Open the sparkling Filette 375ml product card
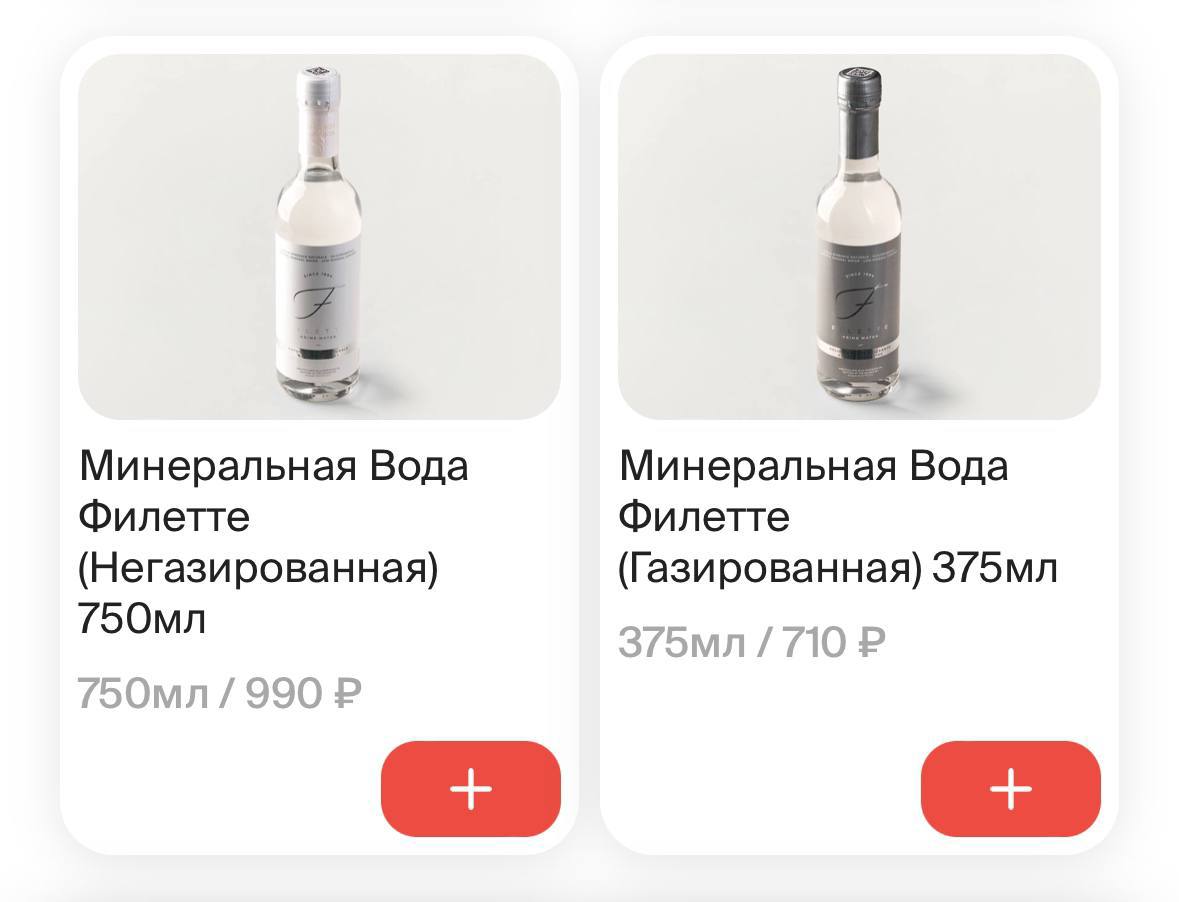 coord(859,237)
